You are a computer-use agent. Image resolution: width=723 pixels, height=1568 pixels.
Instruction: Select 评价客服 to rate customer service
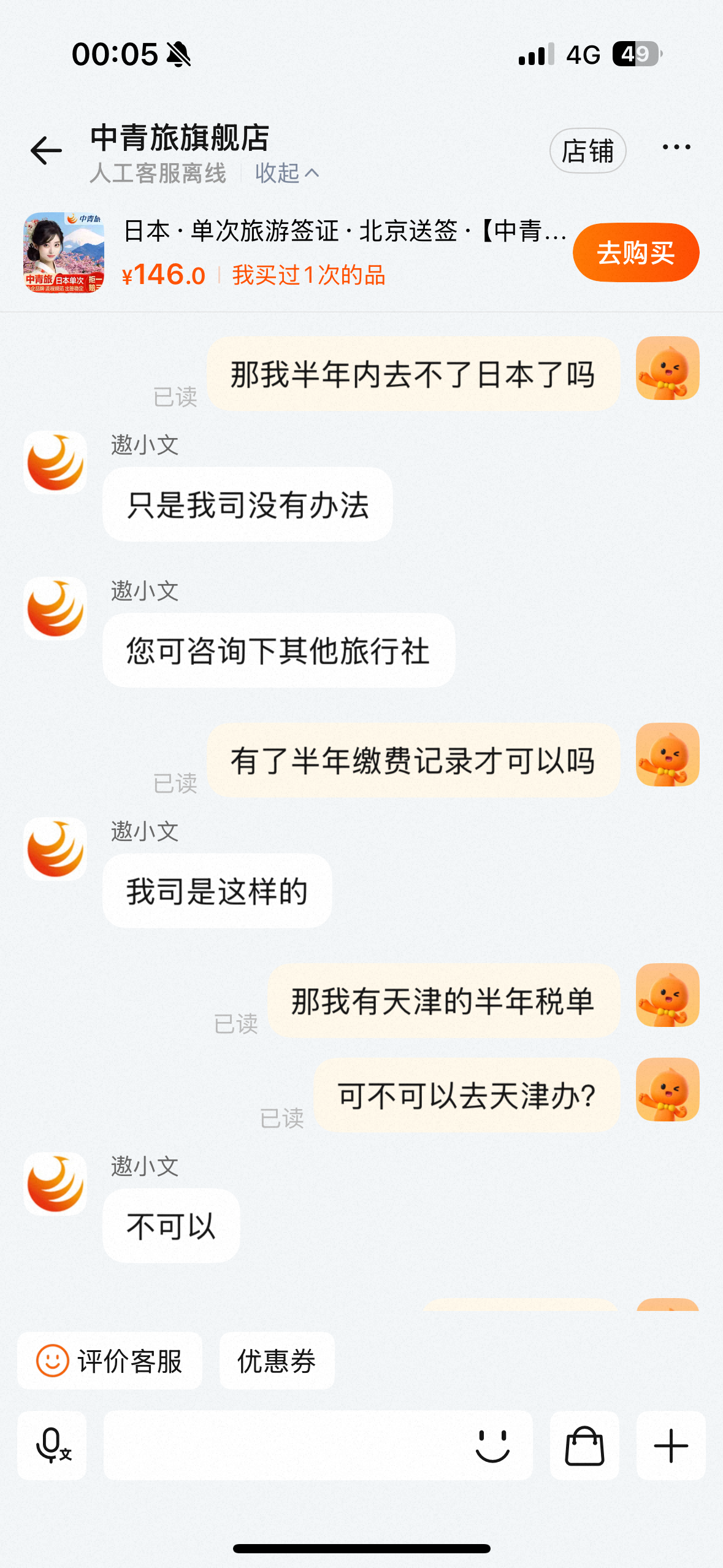(x=110, y=1361)
